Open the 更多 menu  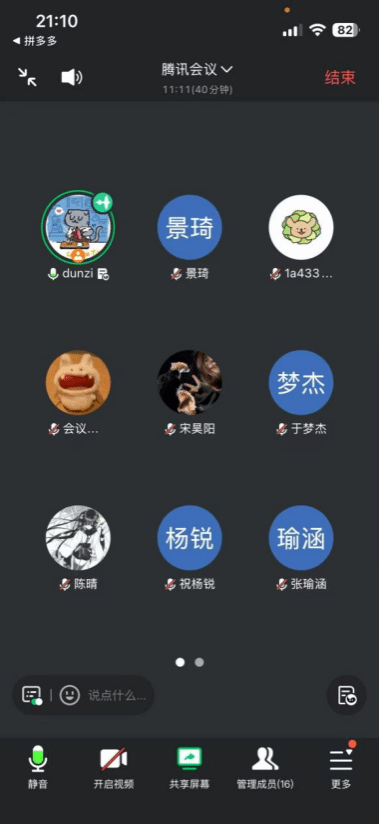(x=341, y=767)
